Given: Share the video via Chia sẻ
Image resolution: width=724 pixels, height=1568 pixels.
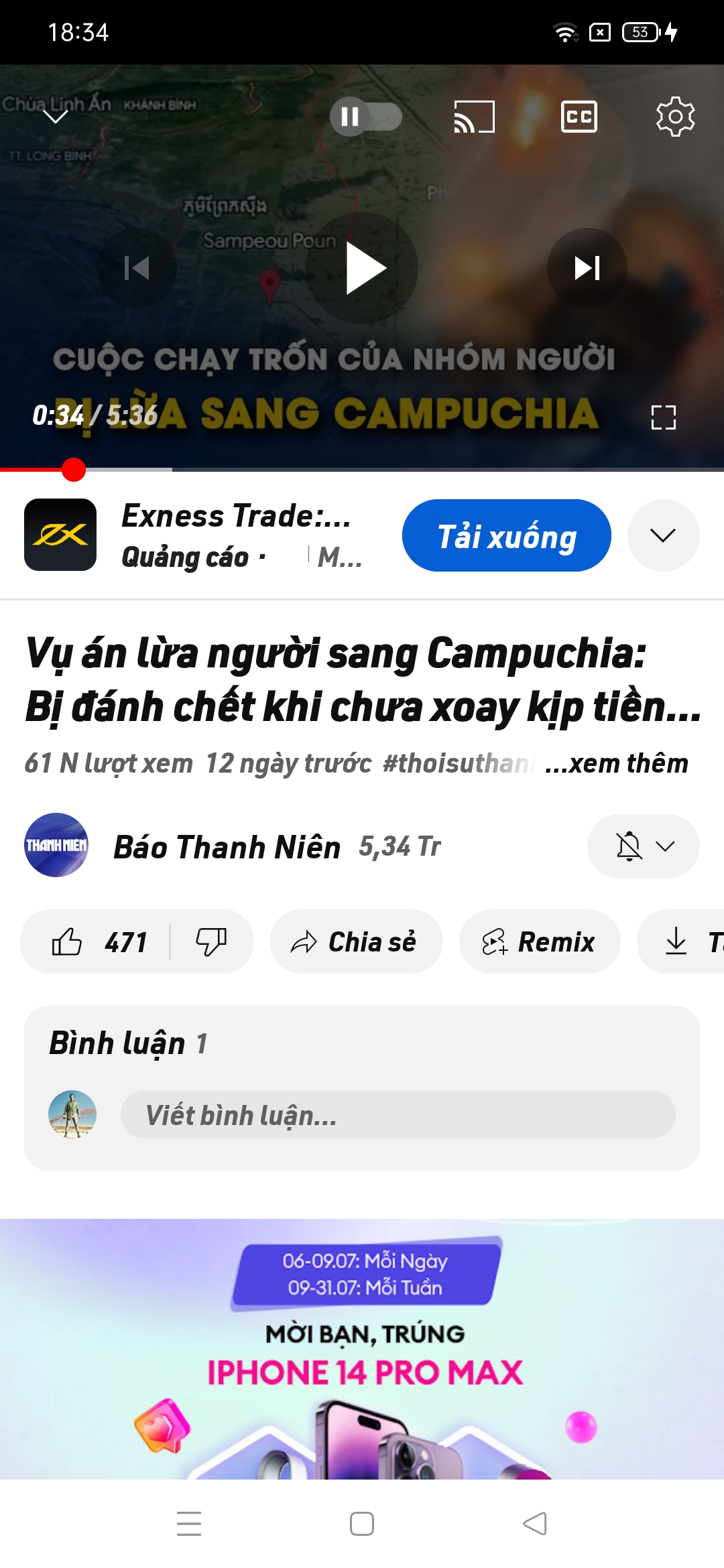Looking at the screenshot, I should click(355, 941).
